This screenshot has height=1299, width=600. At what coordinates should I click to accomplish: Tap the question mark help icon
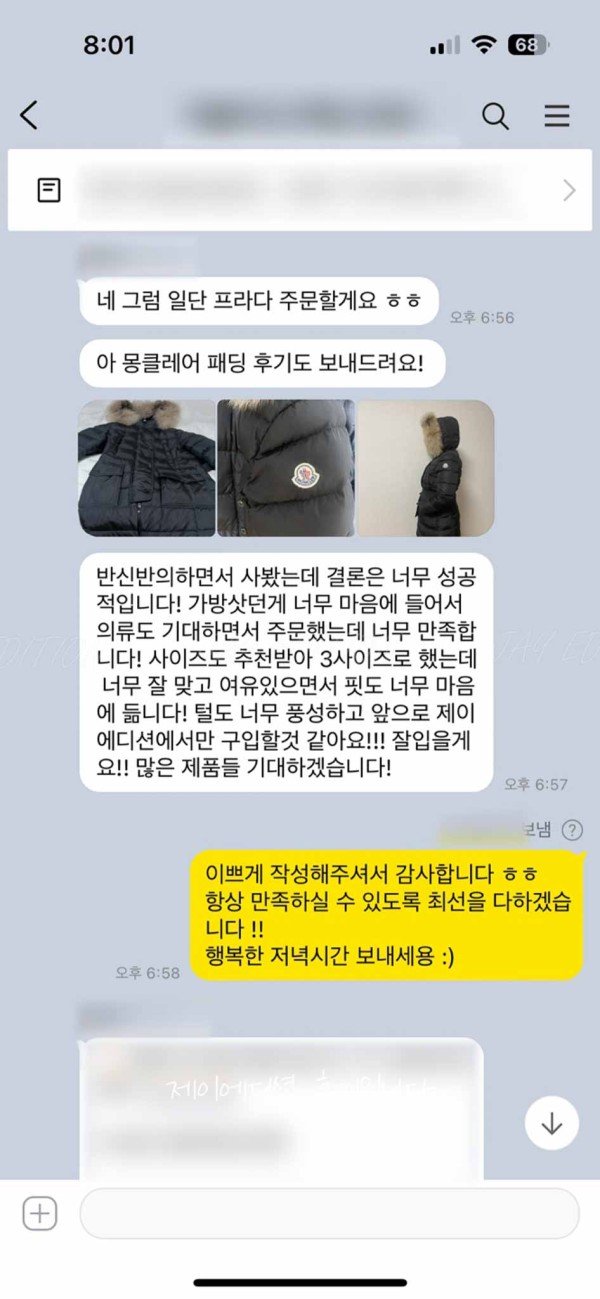(x=571, y=829)
